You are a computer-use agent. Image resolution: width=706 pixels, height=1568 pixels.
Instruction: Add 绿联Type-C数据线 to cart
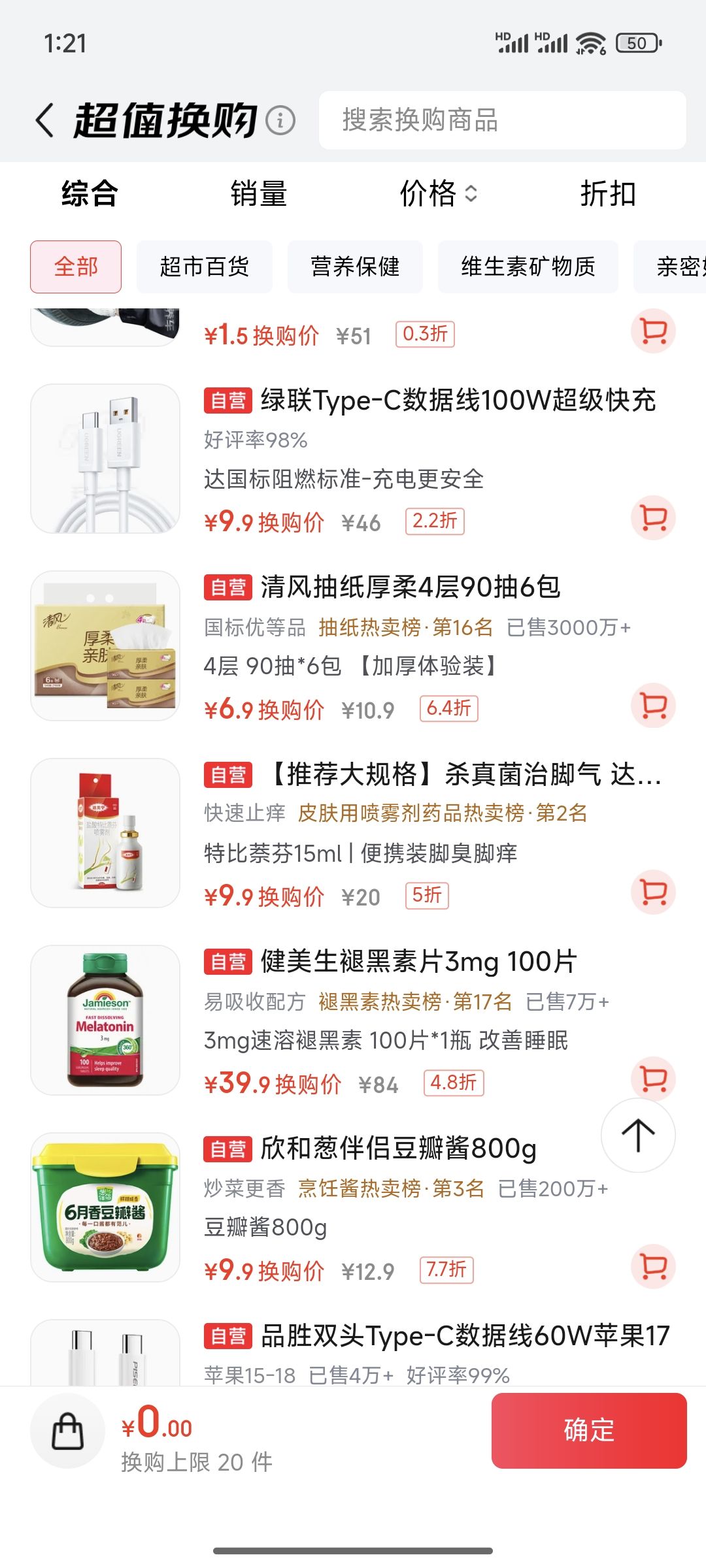point(653,518)
